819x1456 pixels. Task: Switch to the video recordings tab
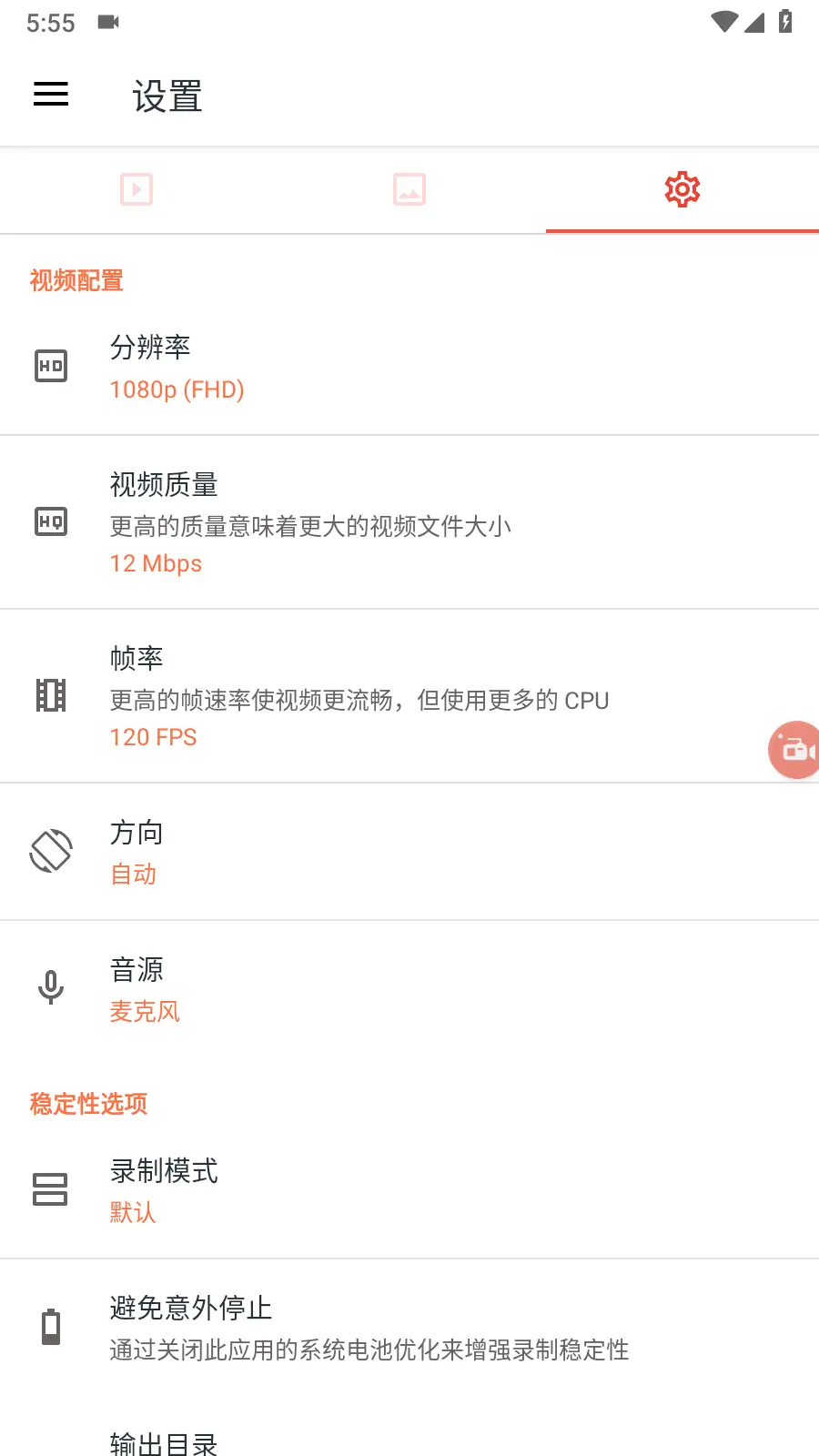(x=136, y=189)
